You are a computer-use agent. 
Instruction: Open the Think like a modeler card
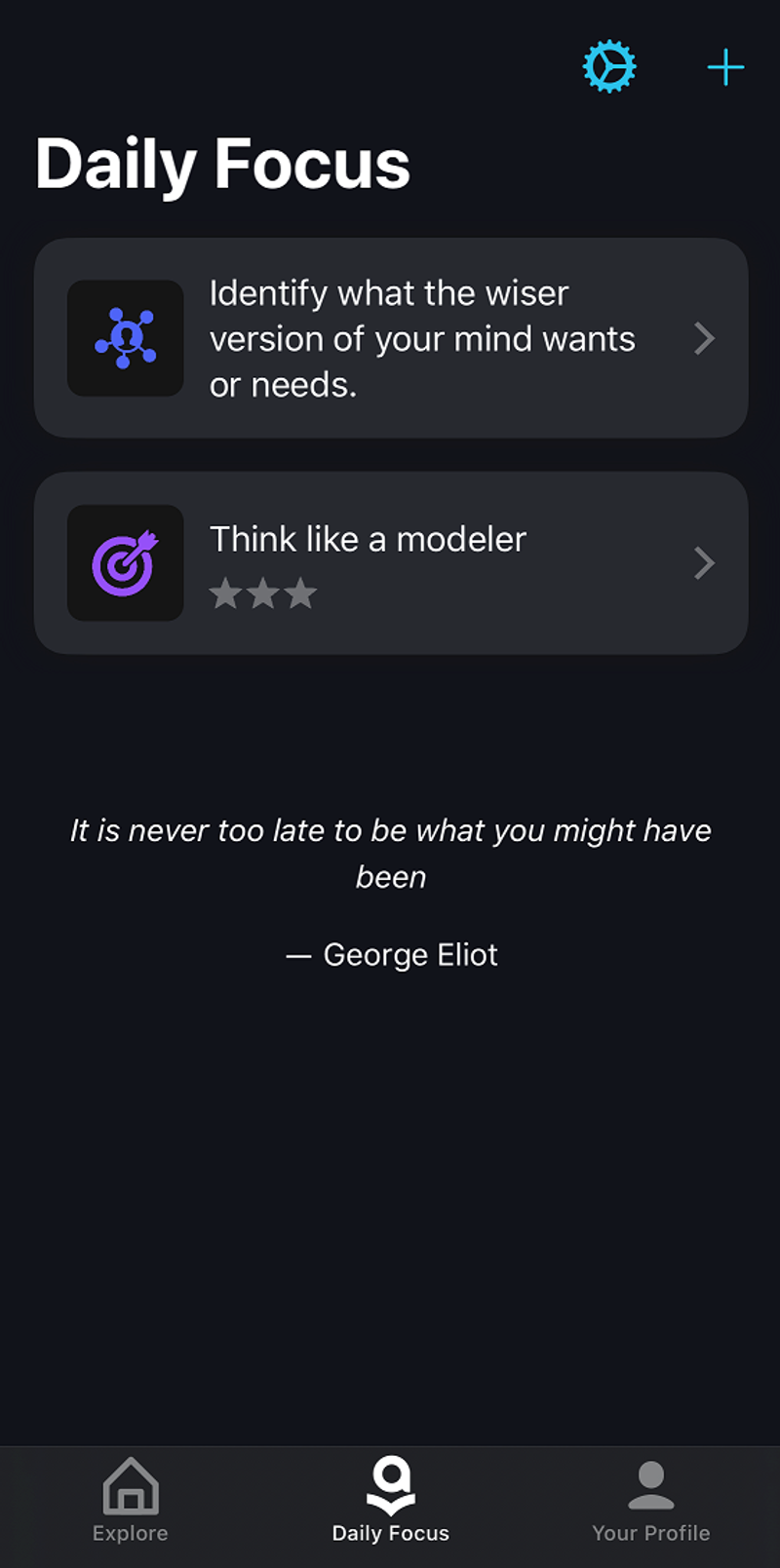pyautogui.click(x=391, y=562)
